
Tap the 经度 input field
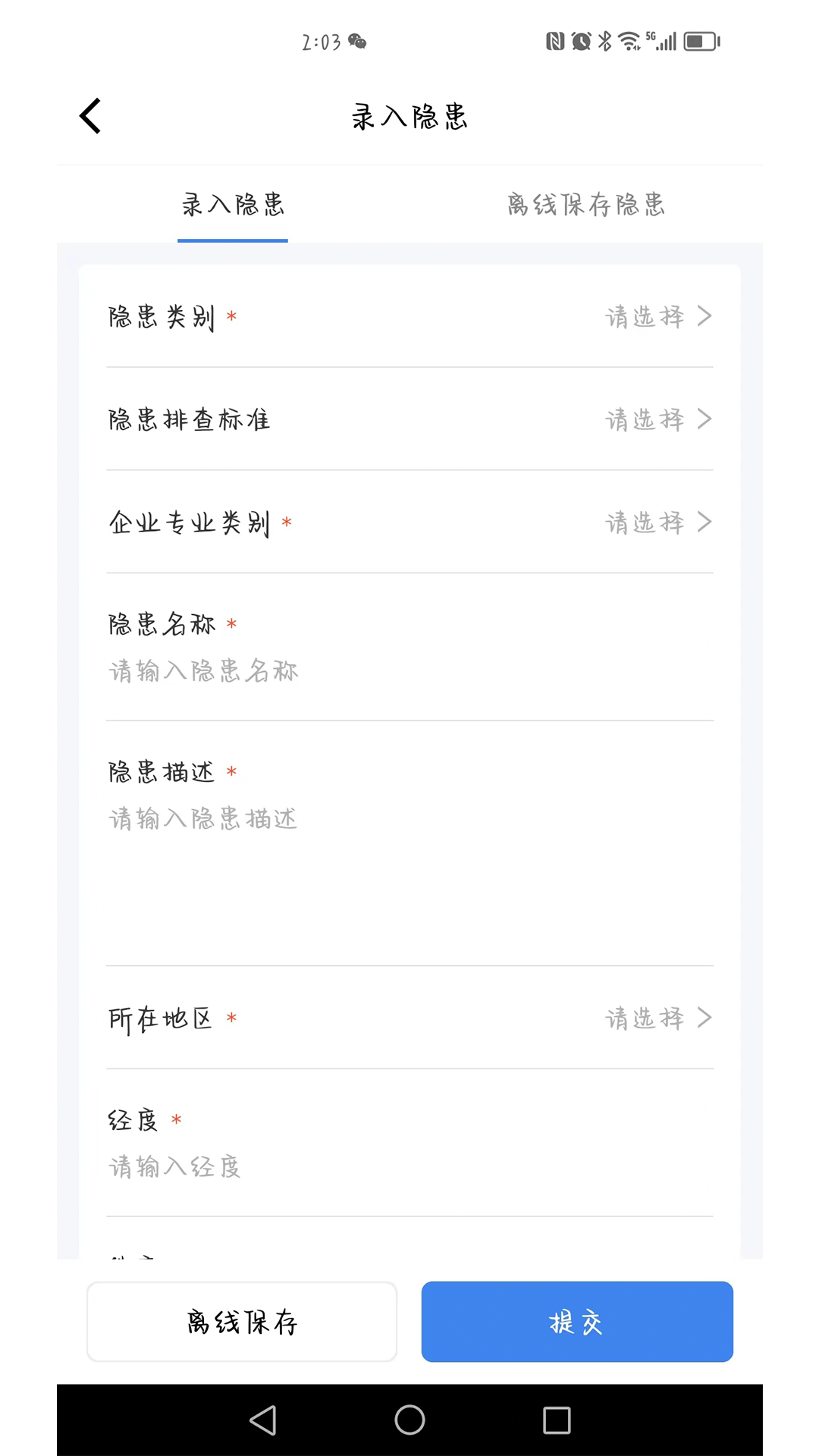tap(409, 1167)
